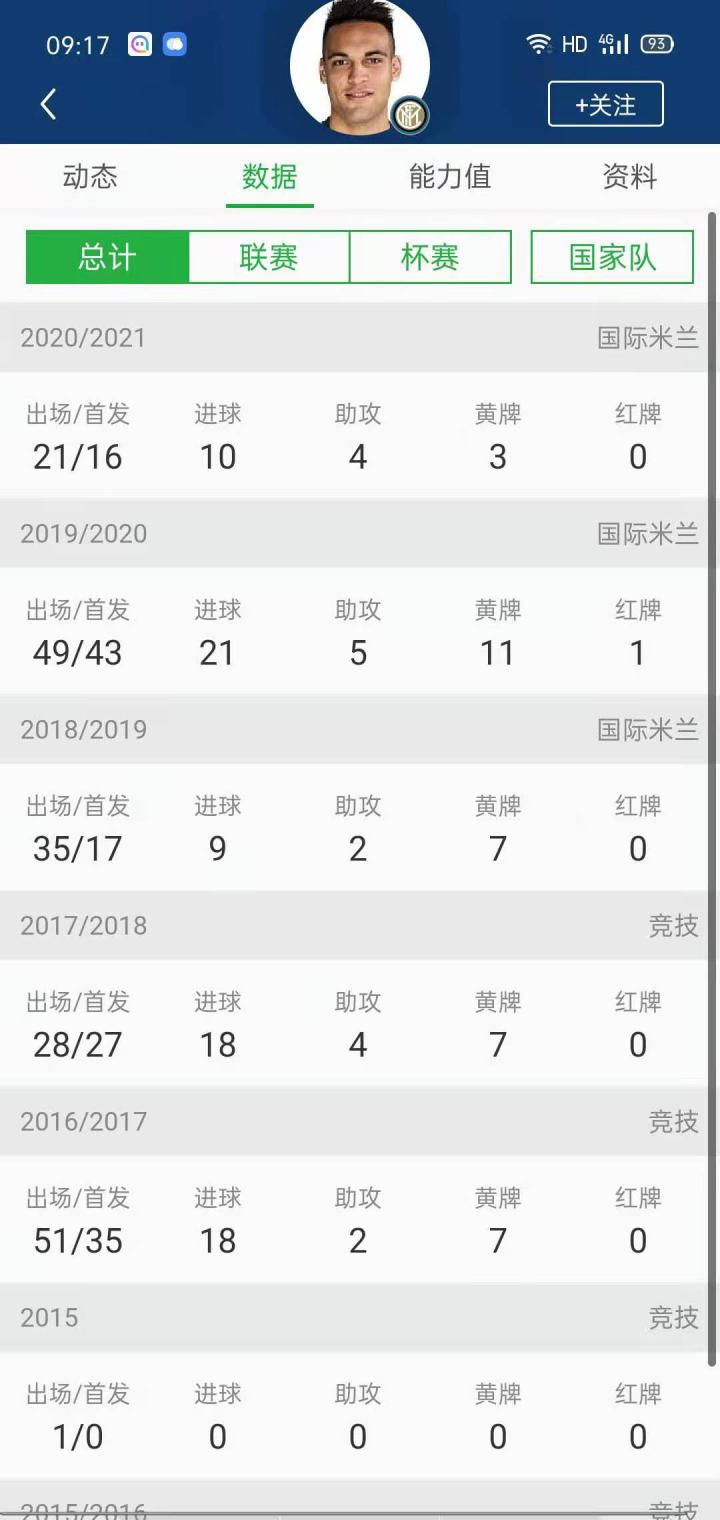This screenshot has height=1520, width=720.
Task: Follow this player with +关注 button
Action: 605,104
